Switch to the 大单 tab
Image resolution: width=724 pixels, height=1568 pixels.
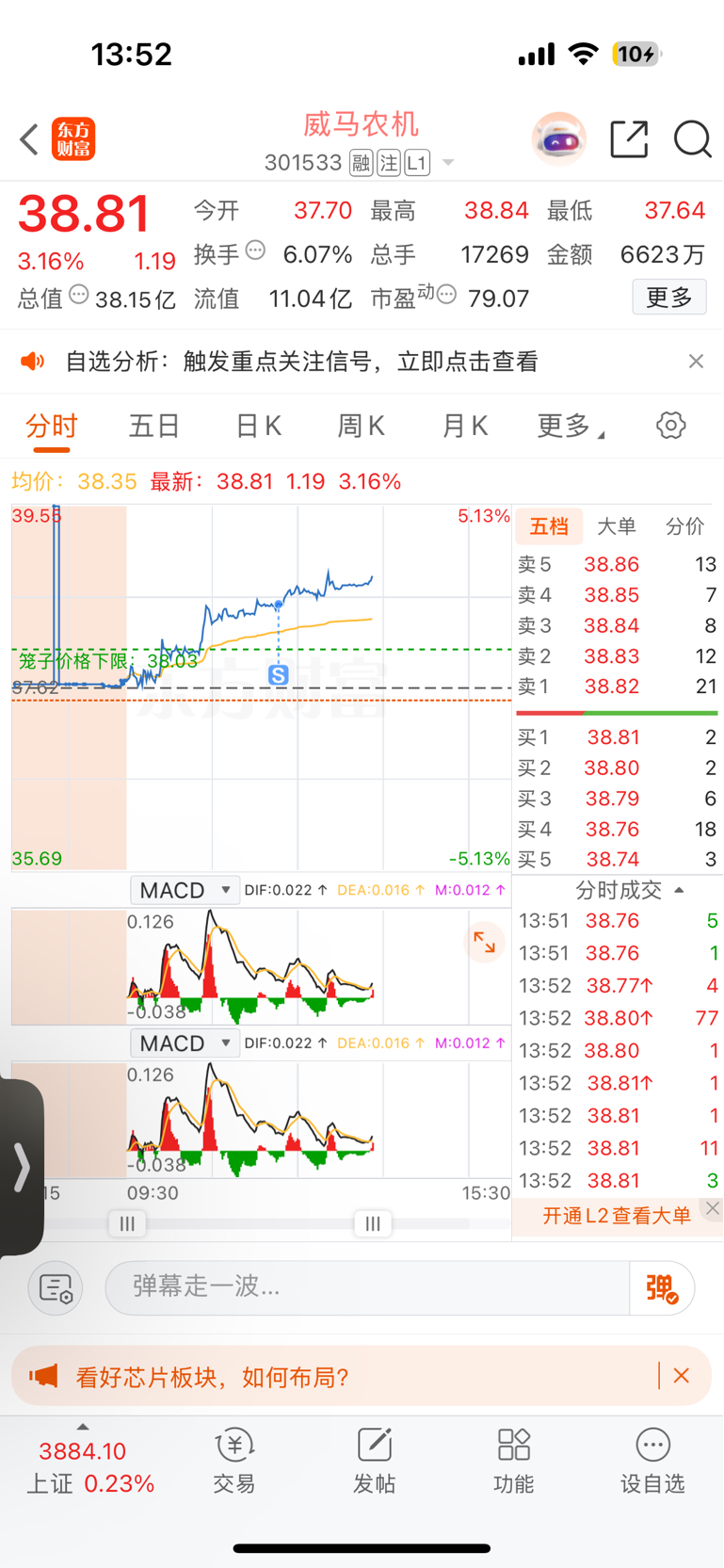pyautogui.click(x=617, y=526)
